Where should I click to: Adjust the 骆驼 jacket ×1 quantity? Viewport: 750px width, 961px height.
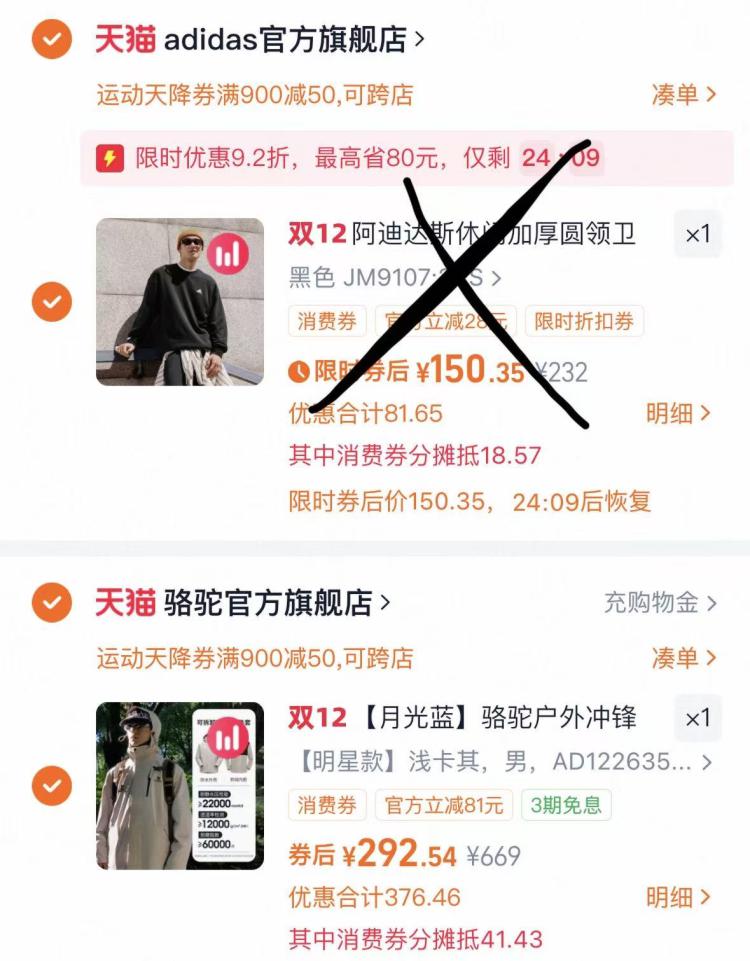click(698, 718)
